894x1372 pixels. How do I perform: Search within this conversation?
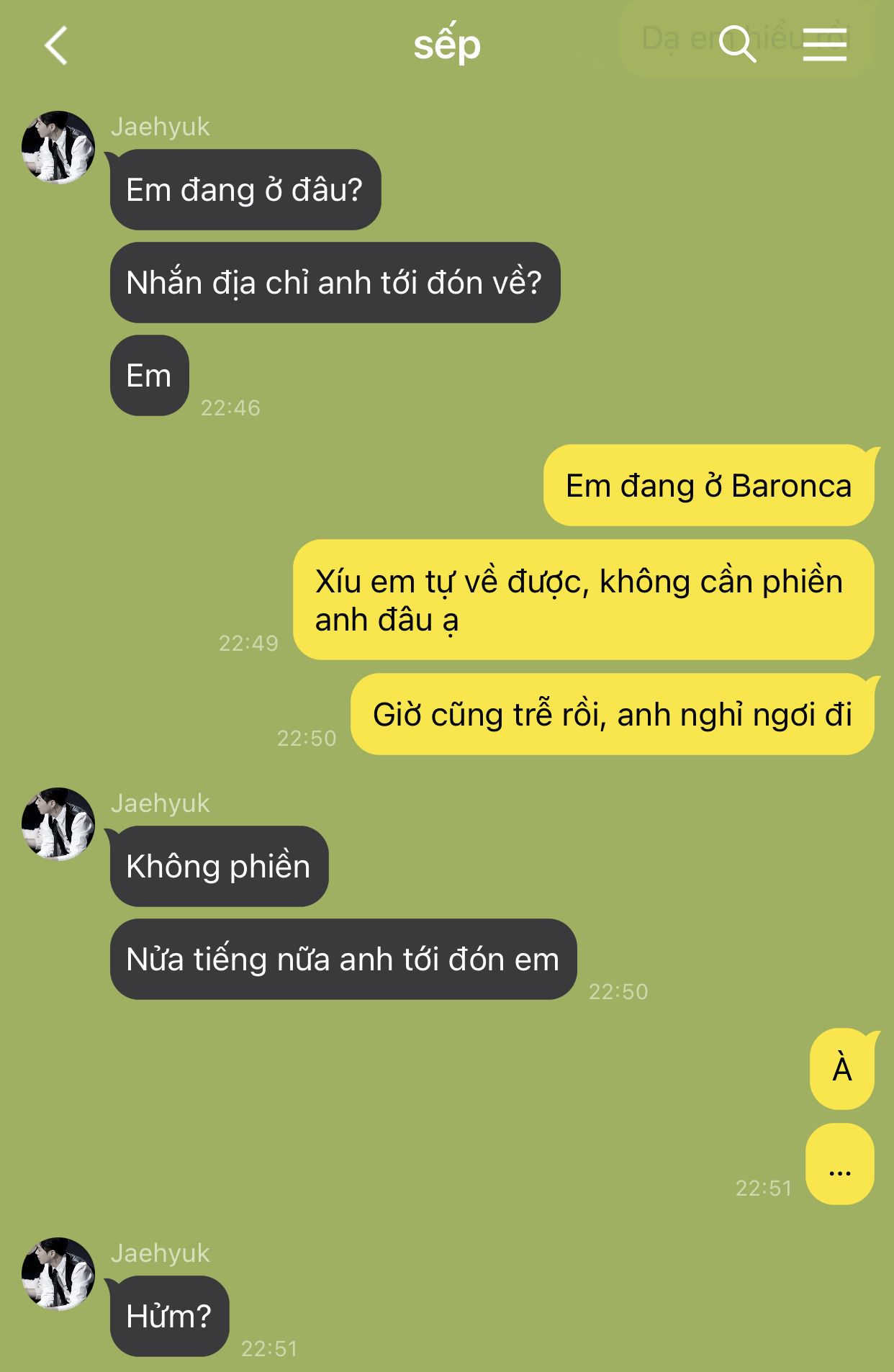click(737, 45)
